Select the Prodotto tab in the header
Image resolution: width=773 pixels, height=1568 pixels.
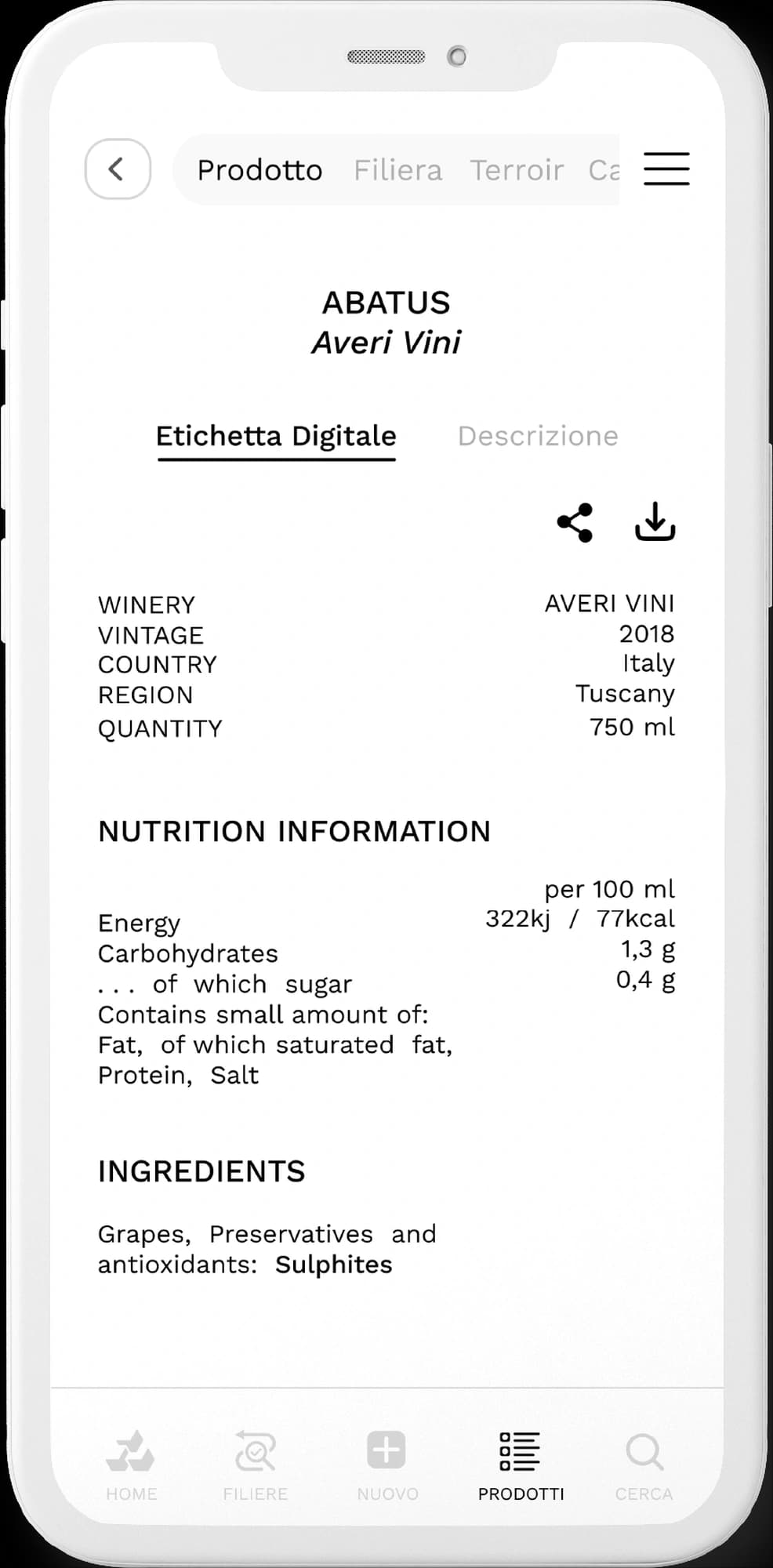[260, 170]
